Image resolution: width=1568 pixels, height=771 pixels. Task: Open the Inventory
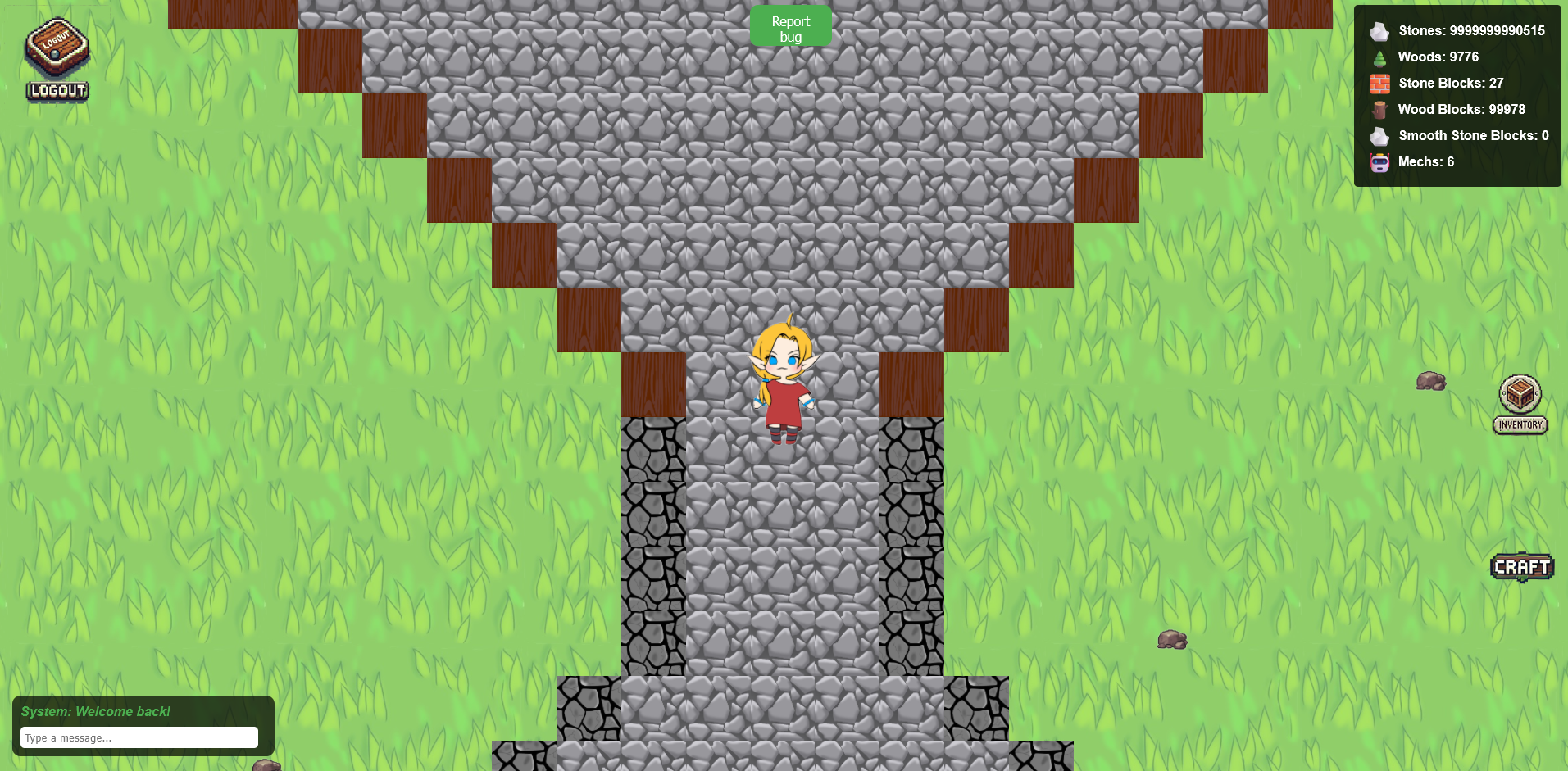click(1520, 405)
